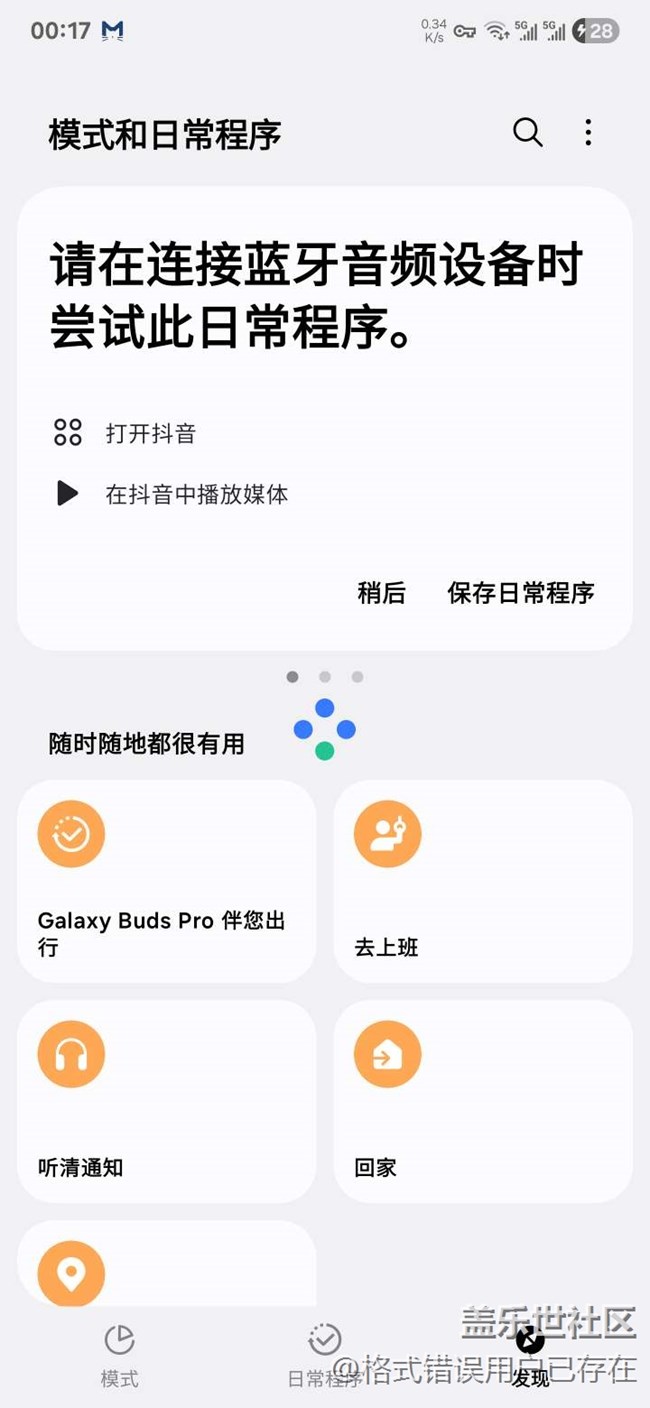The width and height of the screenshot is (650, 1408).
Task: Save routine with 保存日常程序
Action: pos(520,593)
